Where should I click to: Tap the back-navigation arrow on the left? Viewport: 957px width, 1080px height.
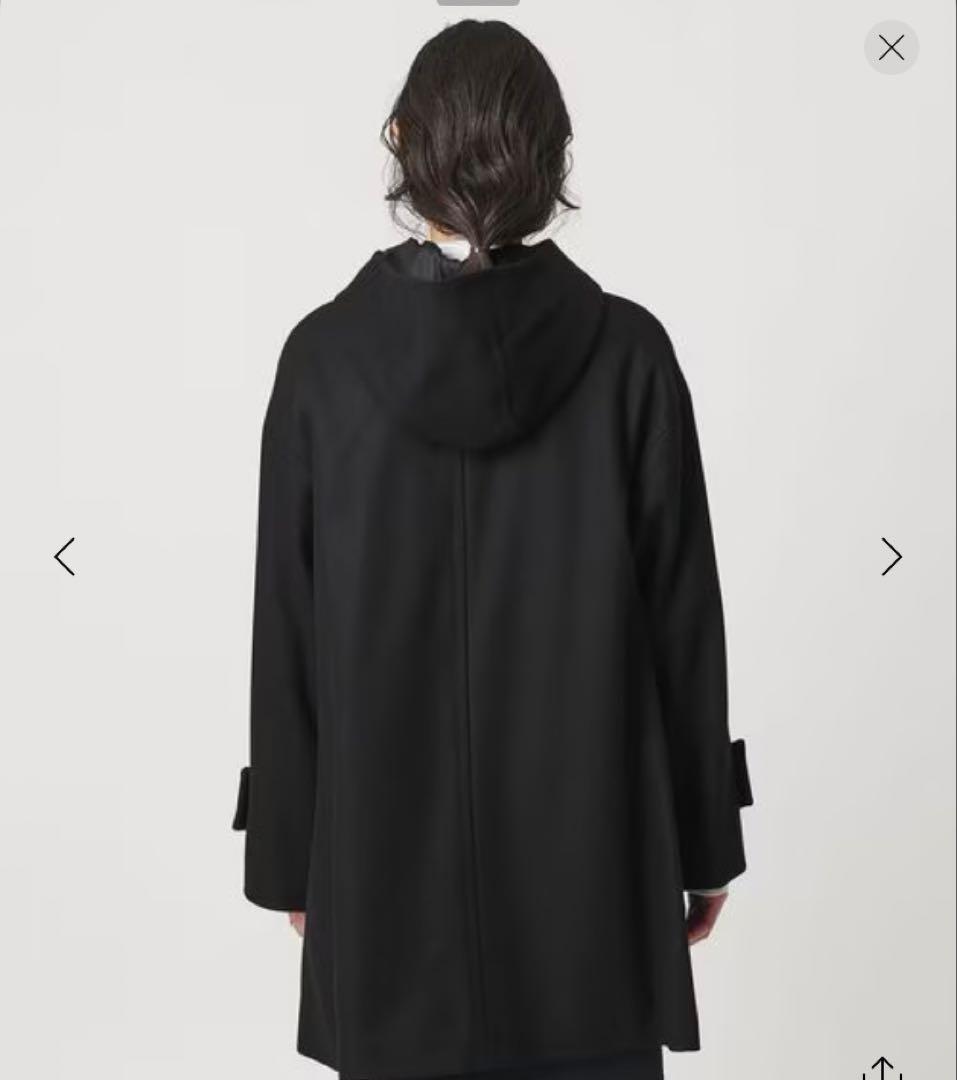(64, 557)
